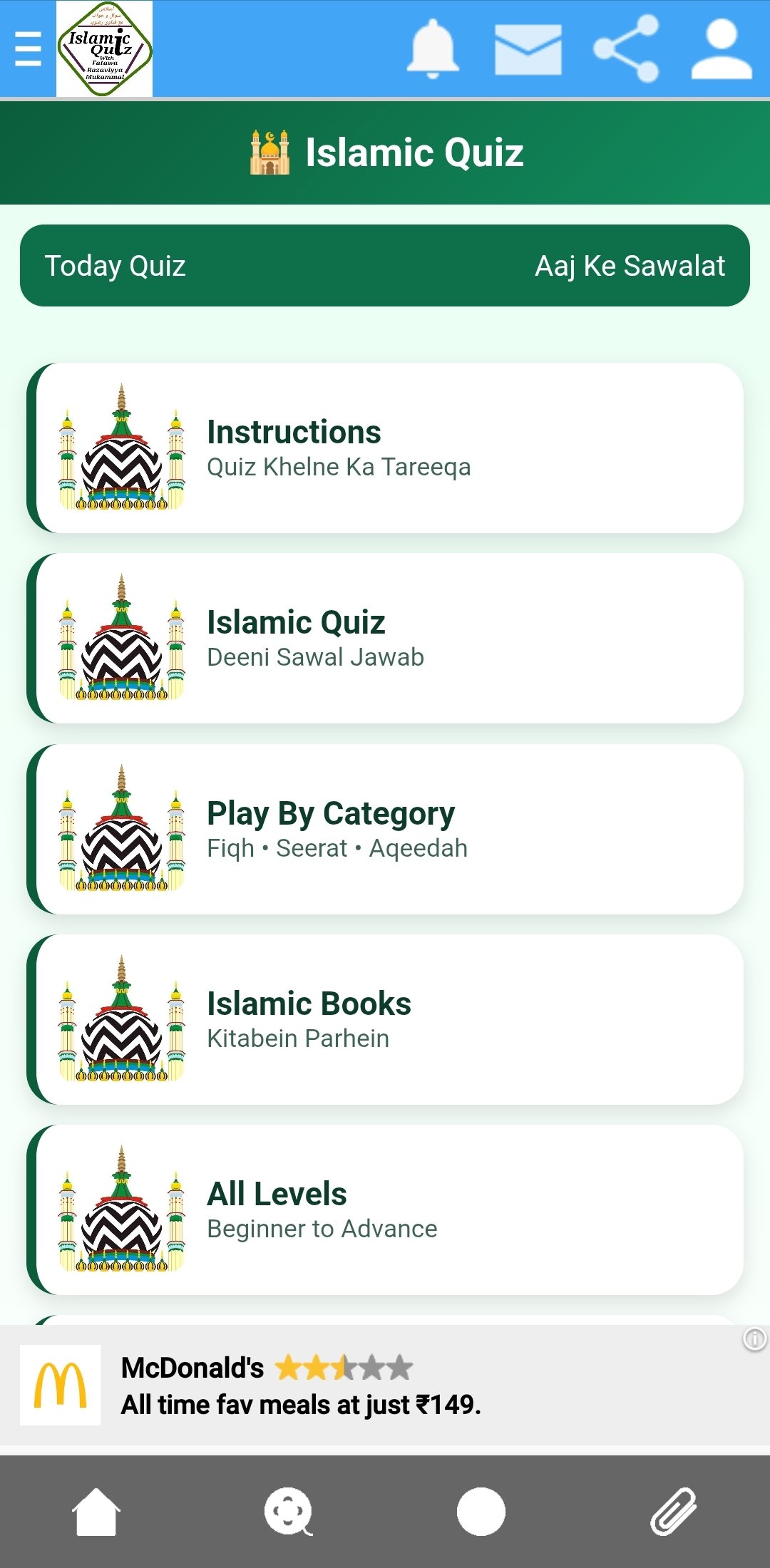Open the paperclip attachment tab

673,1512
